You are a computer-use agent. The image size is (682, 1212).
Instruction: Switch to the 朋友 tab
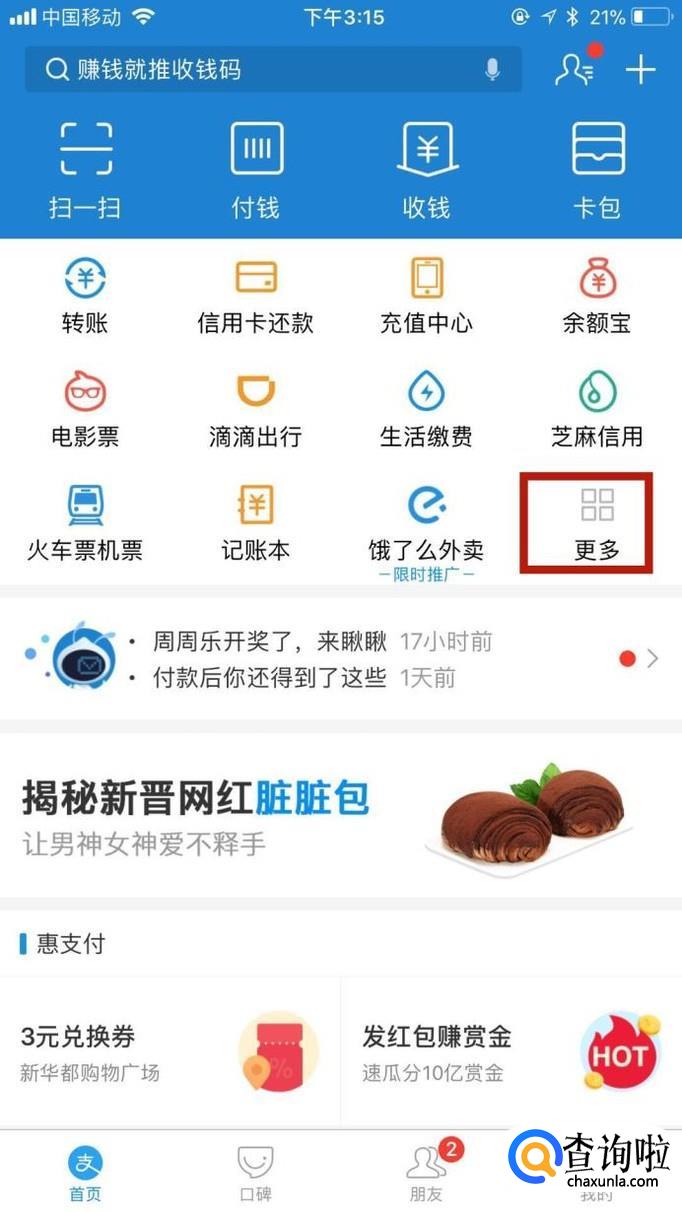coord(427,1170)
